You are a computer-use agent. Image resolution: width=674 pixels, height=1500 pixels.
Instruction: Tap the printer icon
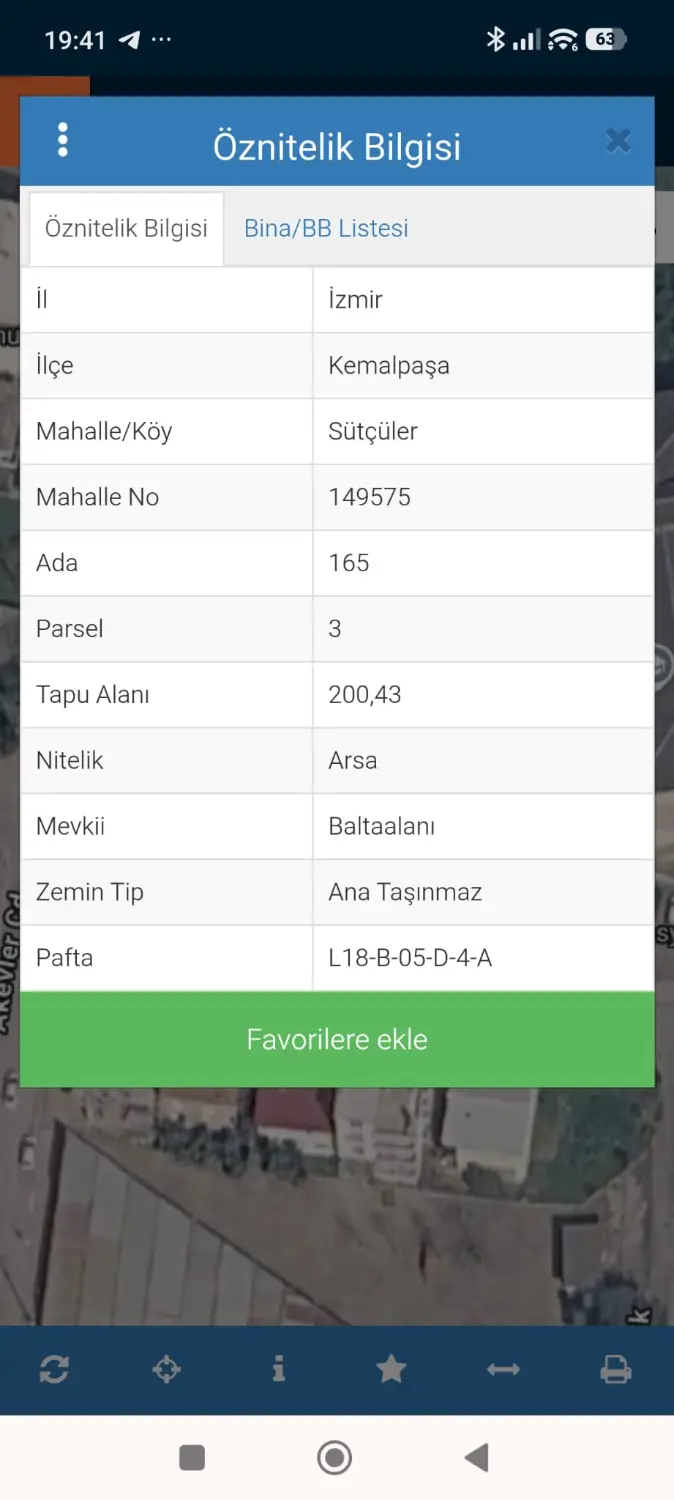[x=616, y=1369]
